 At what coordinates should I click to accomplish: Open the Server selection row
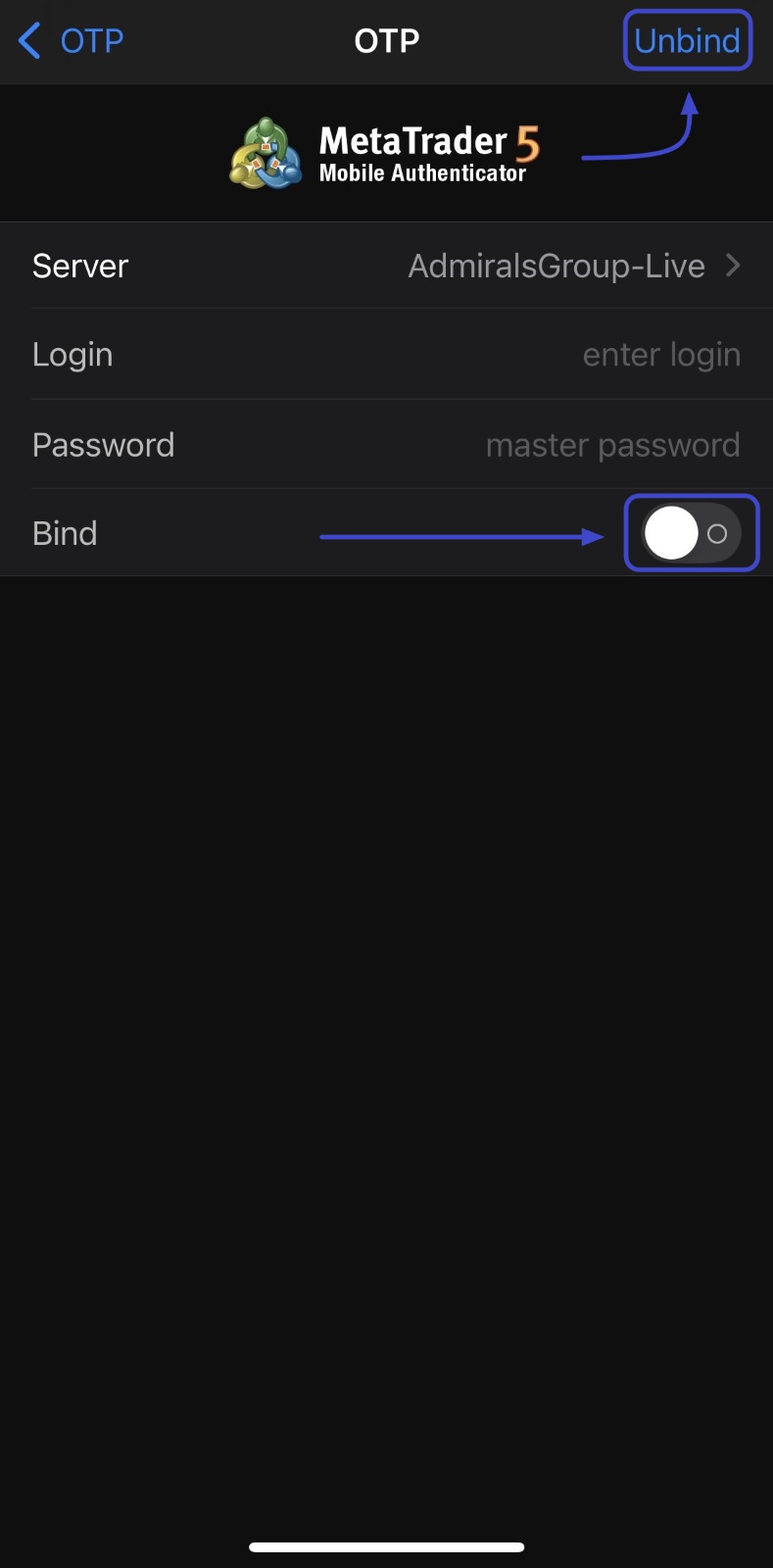coord(386,266)
